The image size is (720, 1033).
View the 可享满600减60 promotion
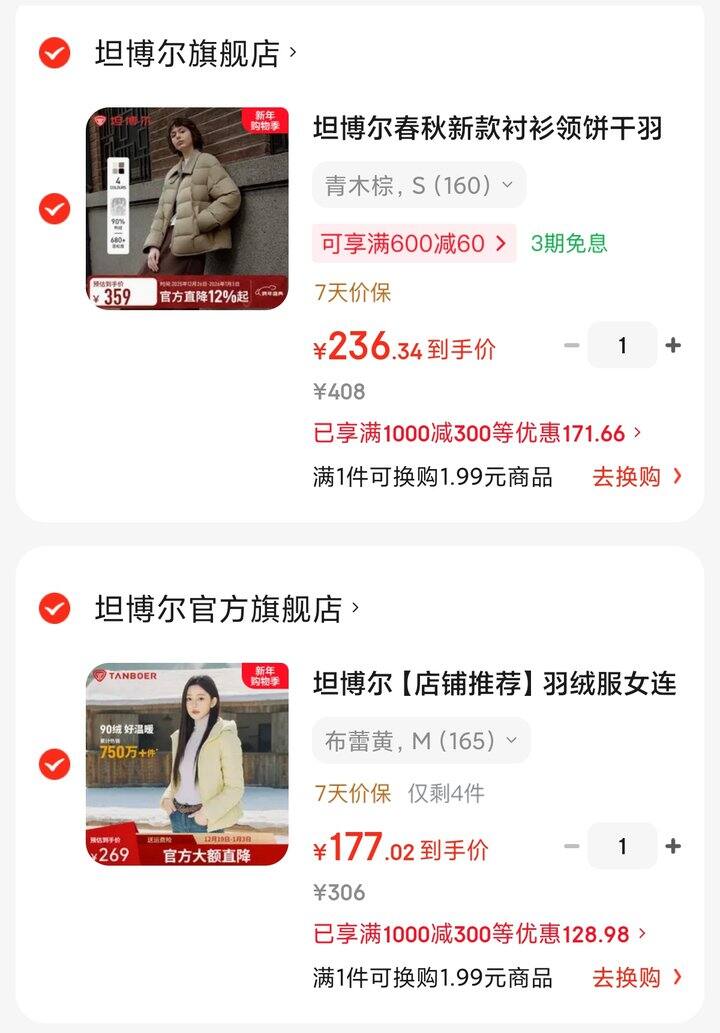(x=414, y=243)
